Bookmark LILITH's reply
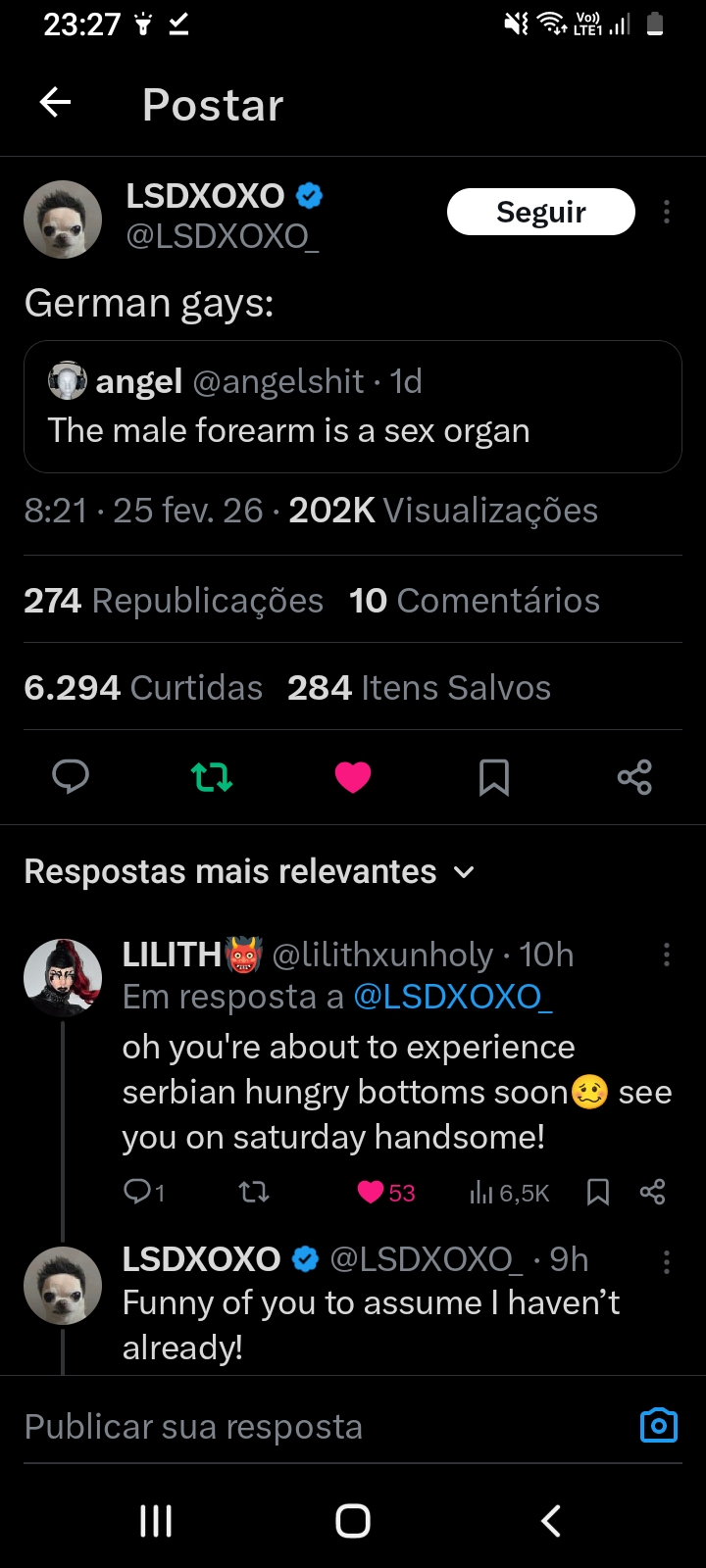 point(597,1192)
